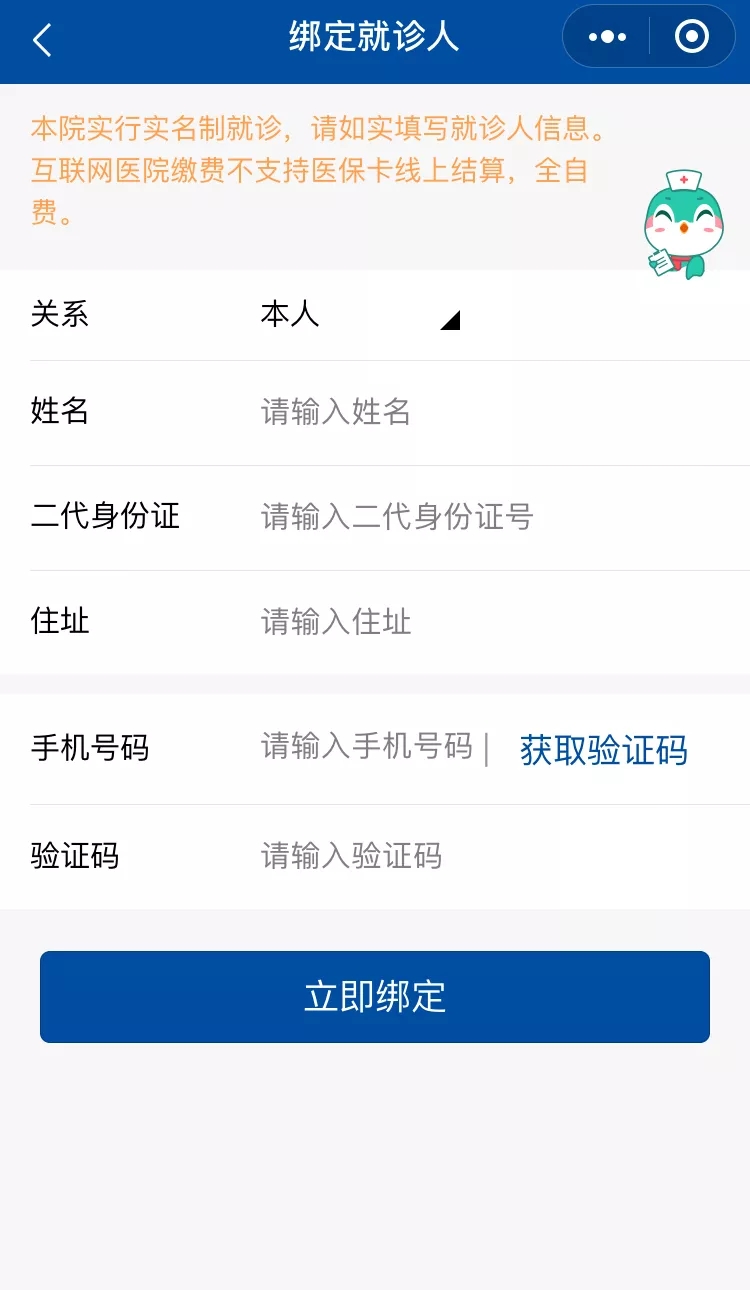Close the mini program with the circle icon
Screen dimensions: 750x1290
(692, 37)
